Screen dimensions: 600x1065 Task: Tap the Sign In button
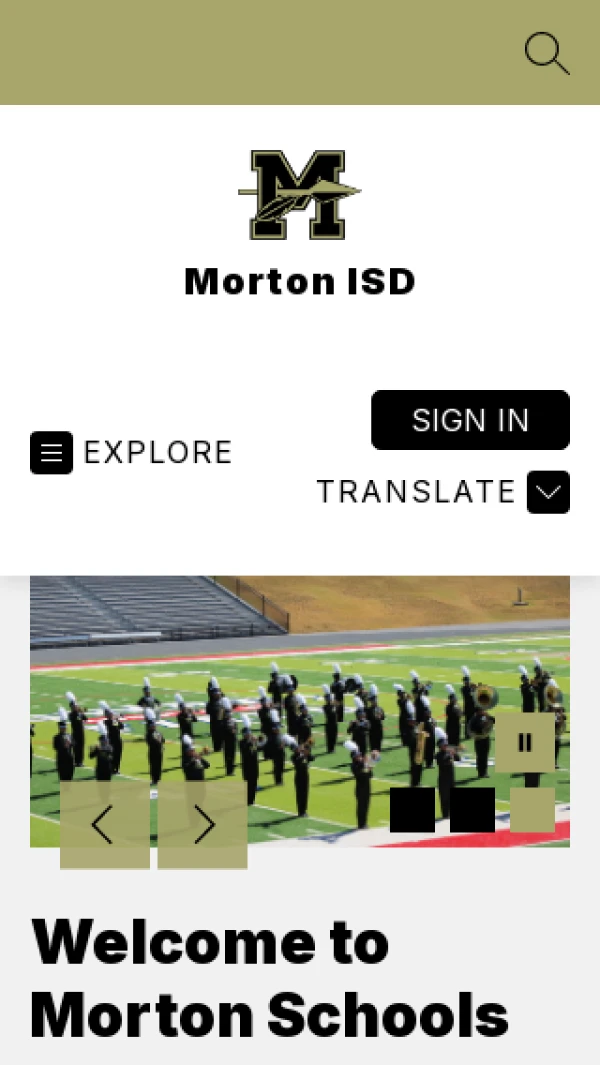pyautogui.click(x=470, y=420)
